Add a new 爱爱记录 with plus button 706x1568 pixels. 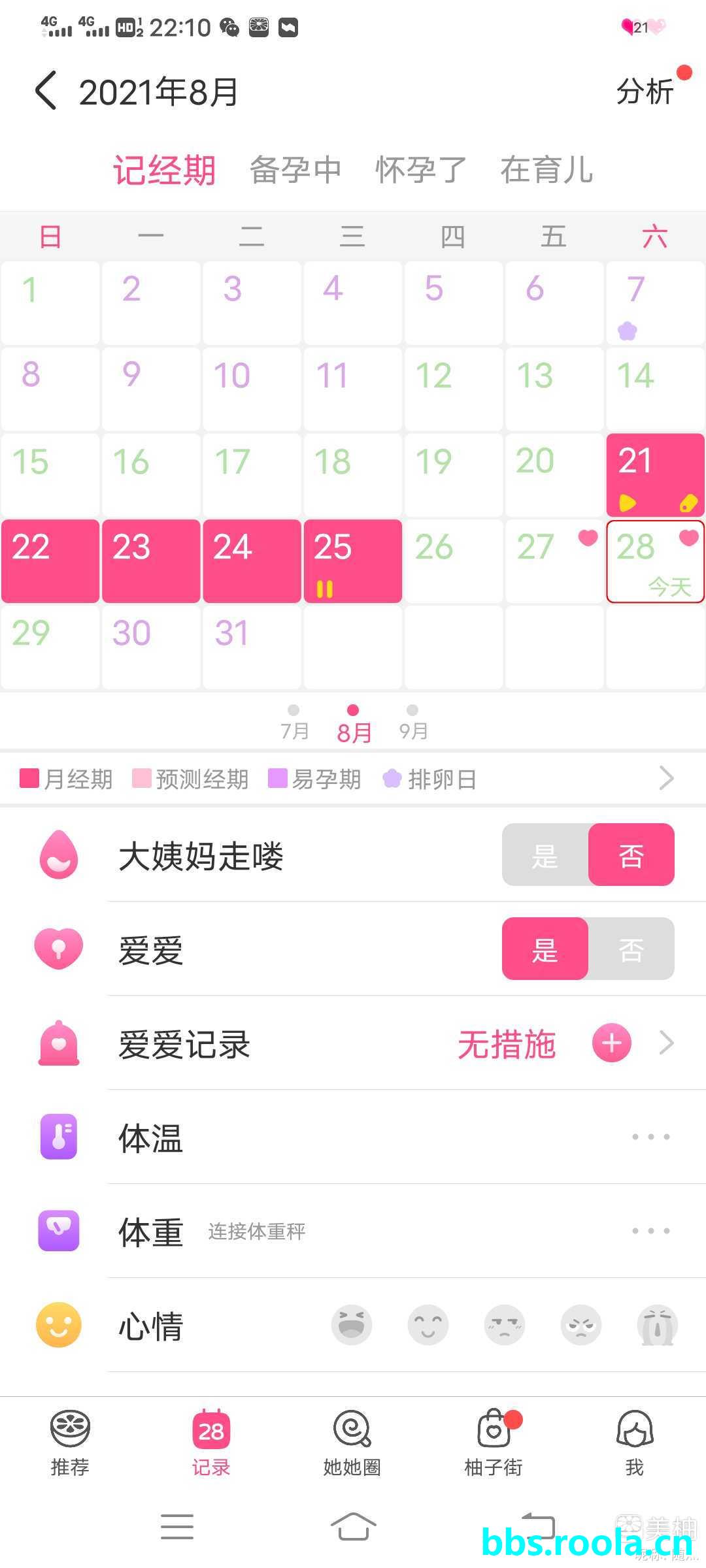coord(611,1043)
